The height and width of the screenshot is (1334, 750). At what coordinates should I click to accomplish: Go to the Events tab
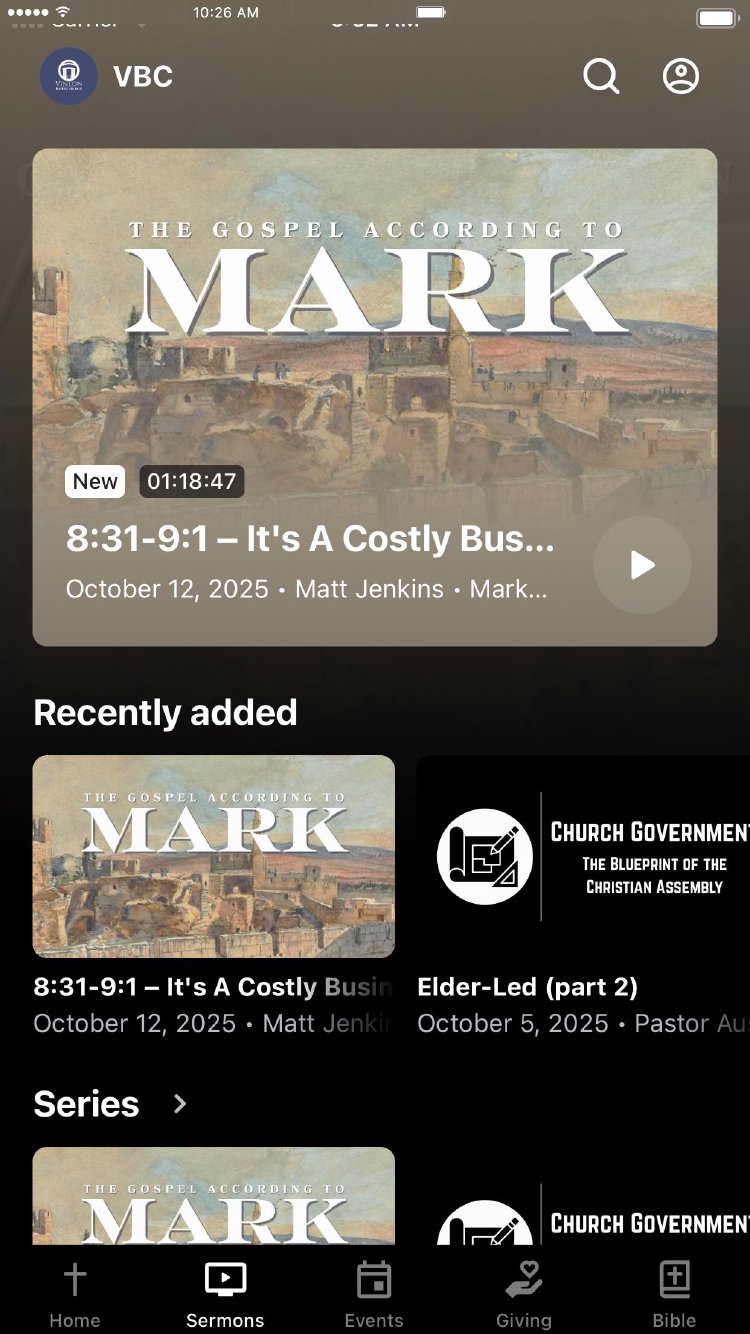pyautogui.click(x=374, y=1294)
